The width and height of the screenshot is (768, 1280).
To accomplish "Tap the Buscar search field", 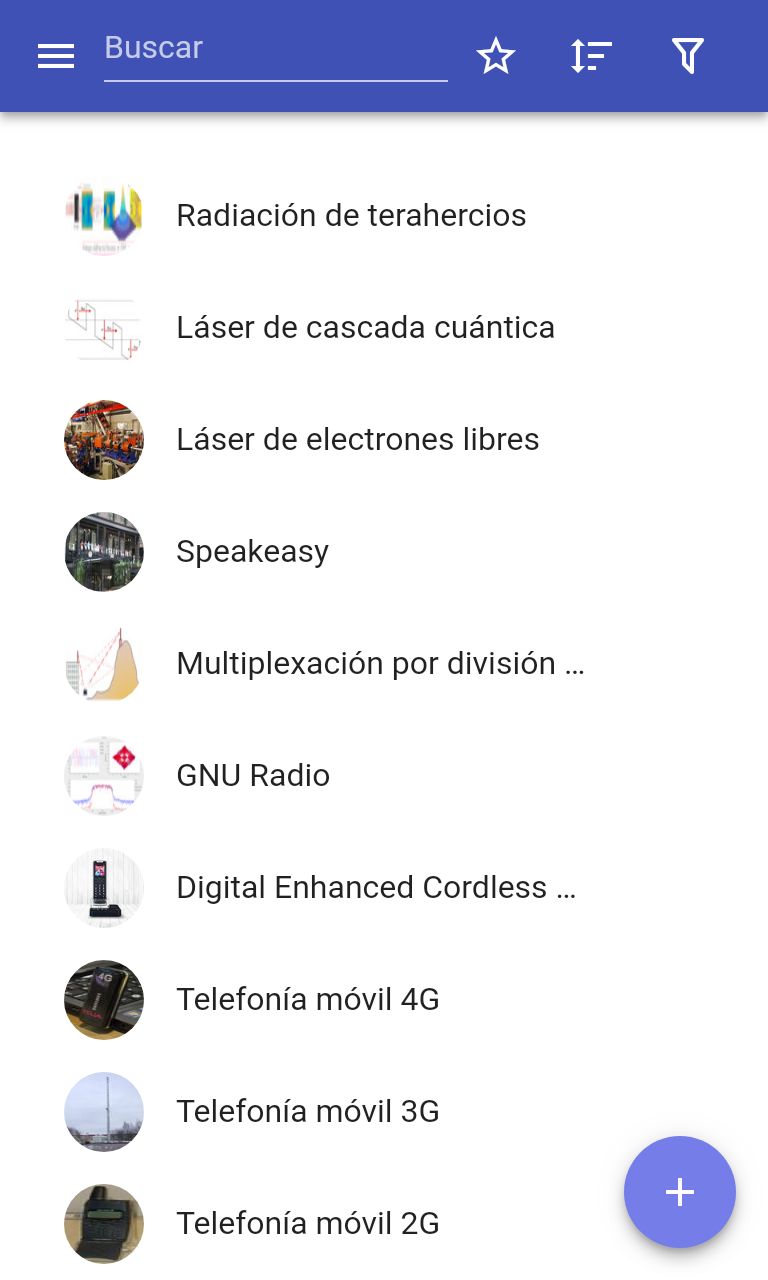I will 275,50.
